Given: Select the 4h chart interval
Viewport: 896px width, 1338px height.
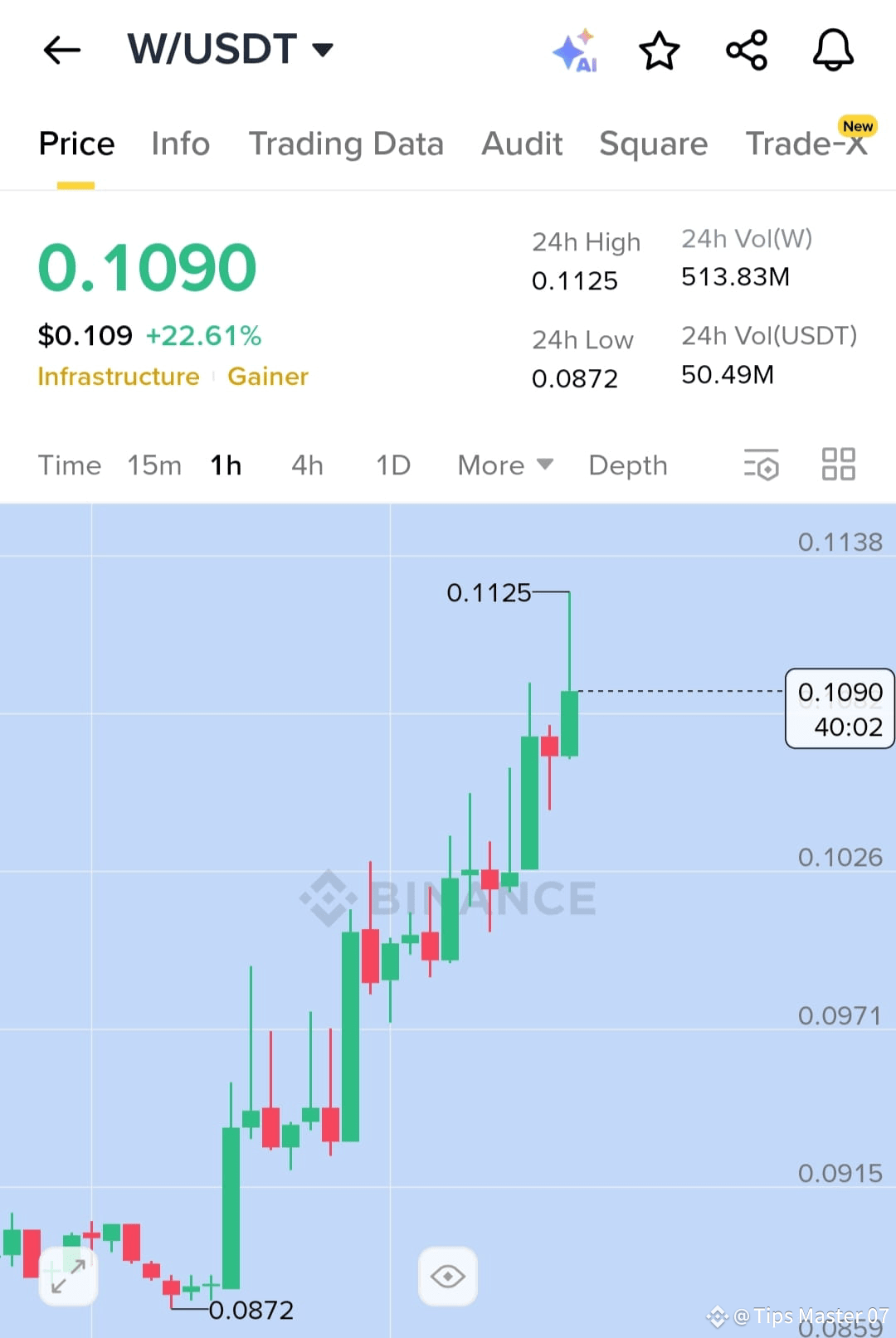Looking at the screenshot, I should [307, 465].
